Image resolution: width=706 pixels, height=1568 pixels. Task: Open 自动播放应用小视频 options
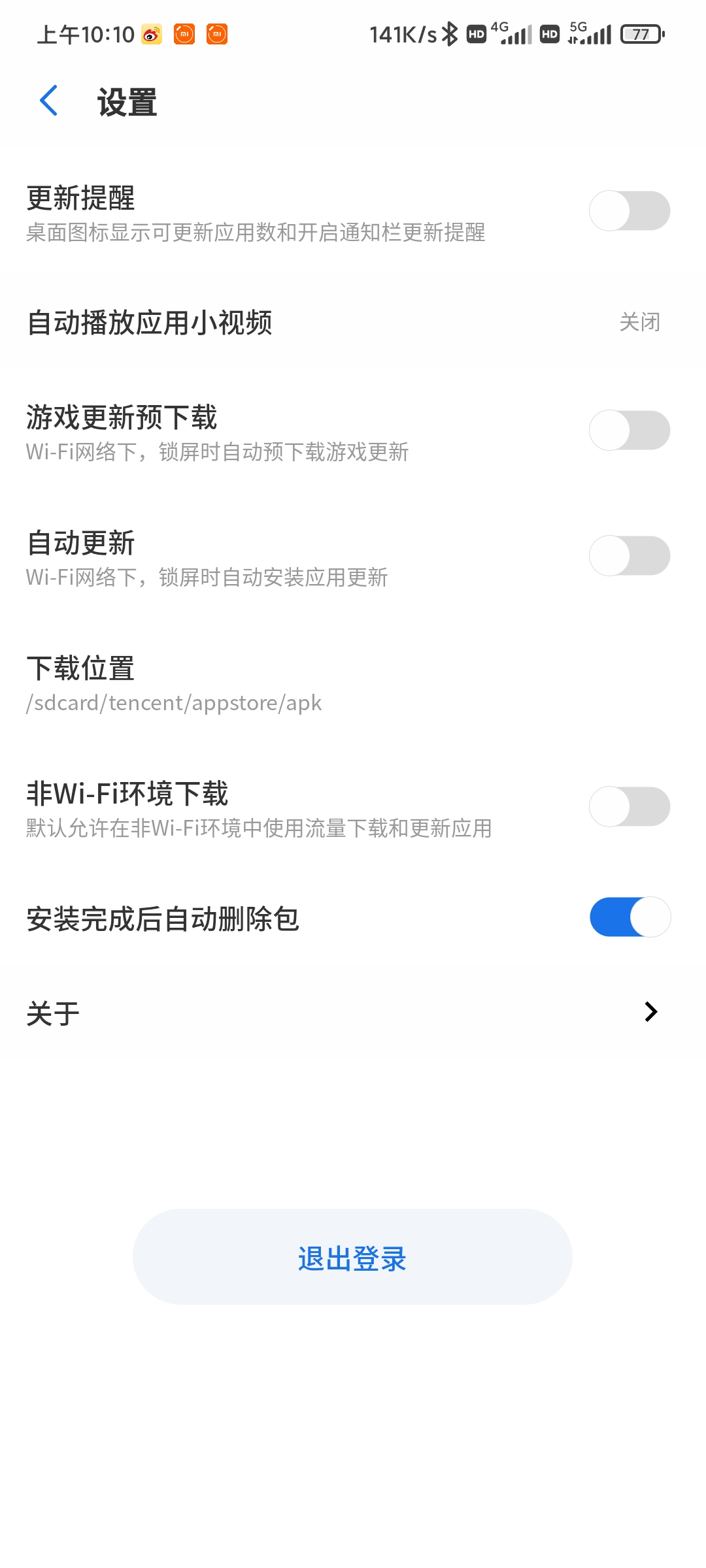[x=353, y=322]
